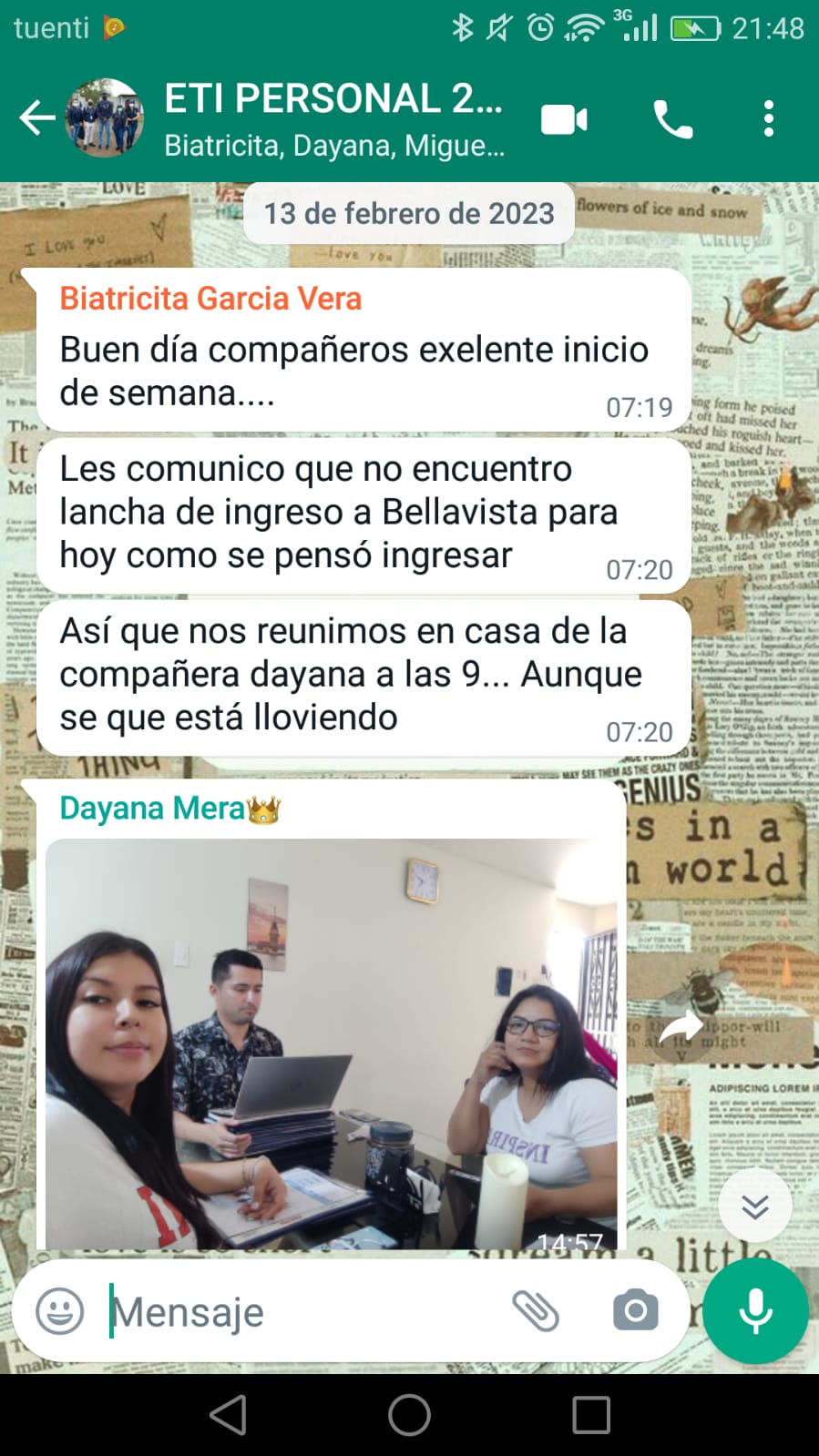The width and height of the screenshot is (819, 1456).
Task: Attach a file with the paperclip
Action: tap(535, 1311)
